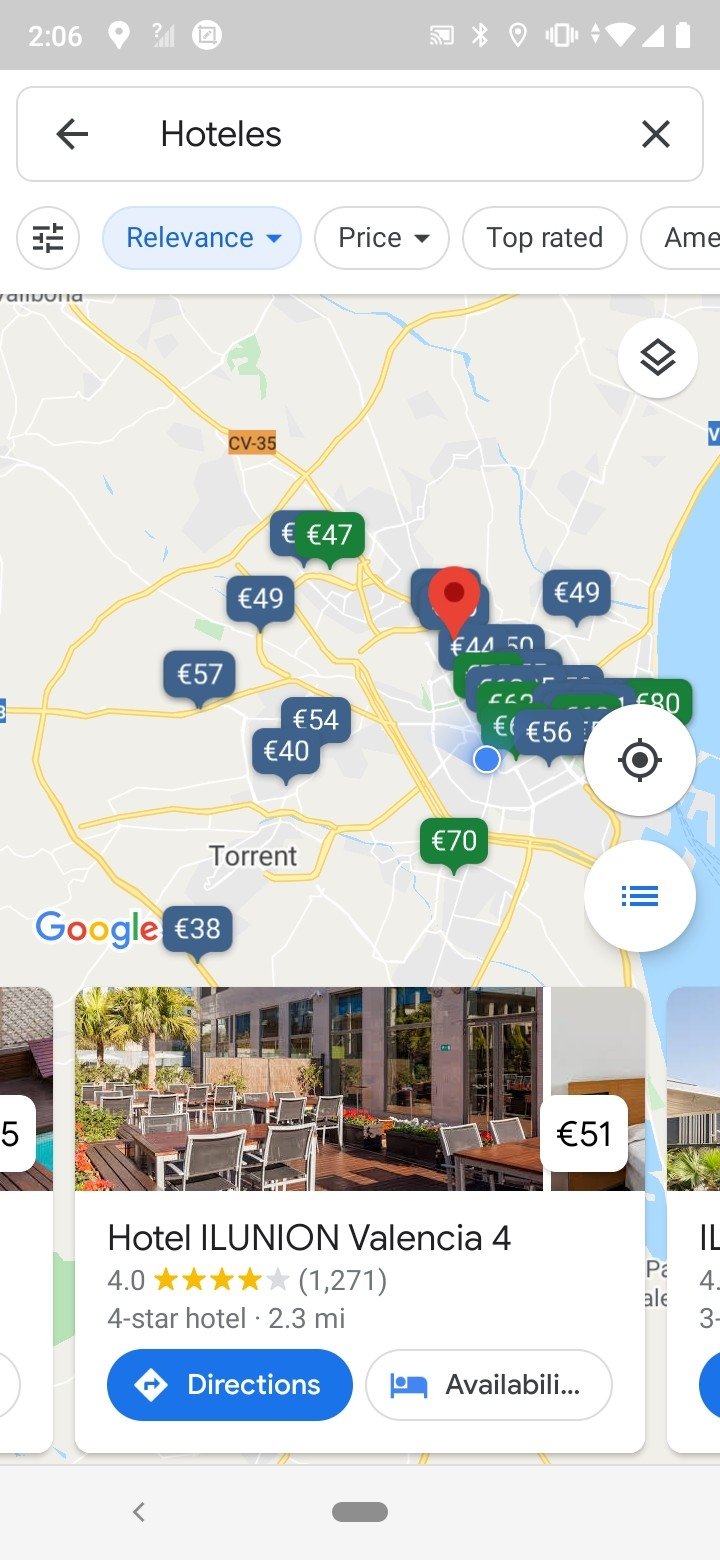
Task: Tap the system back button
Action: click(140, 1512)
